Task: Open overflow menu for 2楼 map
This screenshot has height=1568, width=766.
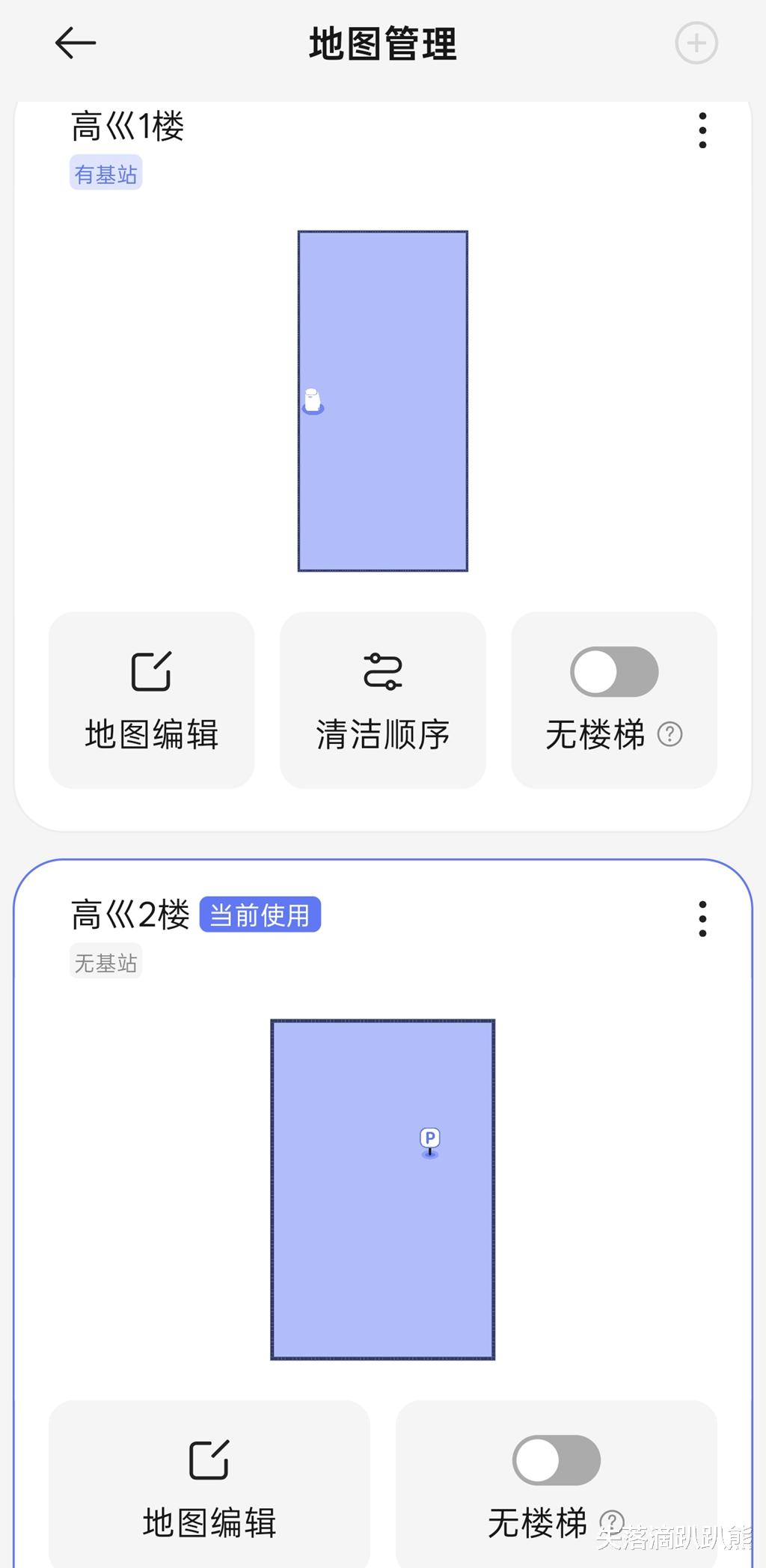Action: point(702,918)
